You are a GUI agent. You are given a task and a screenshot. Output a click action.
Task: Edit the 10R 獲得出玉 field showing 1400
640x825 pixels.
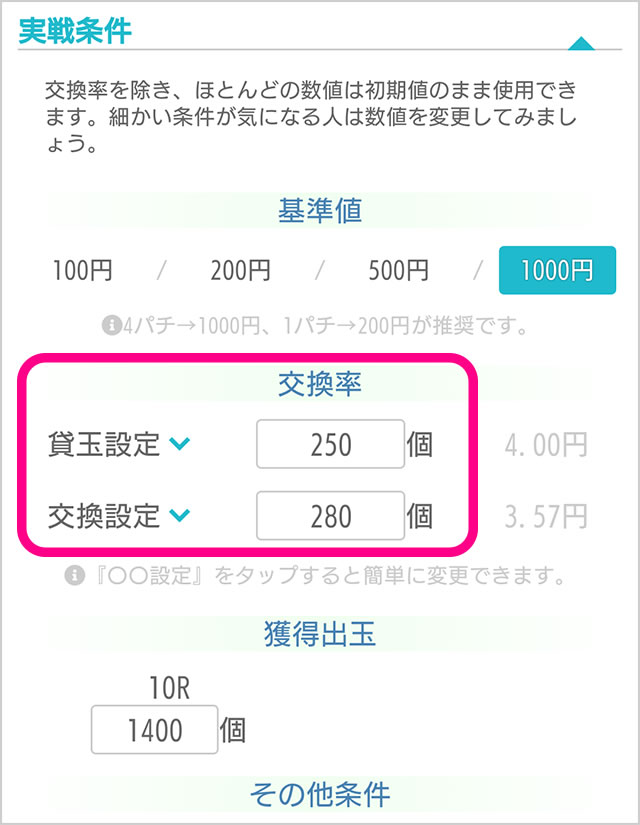[155, 730]
